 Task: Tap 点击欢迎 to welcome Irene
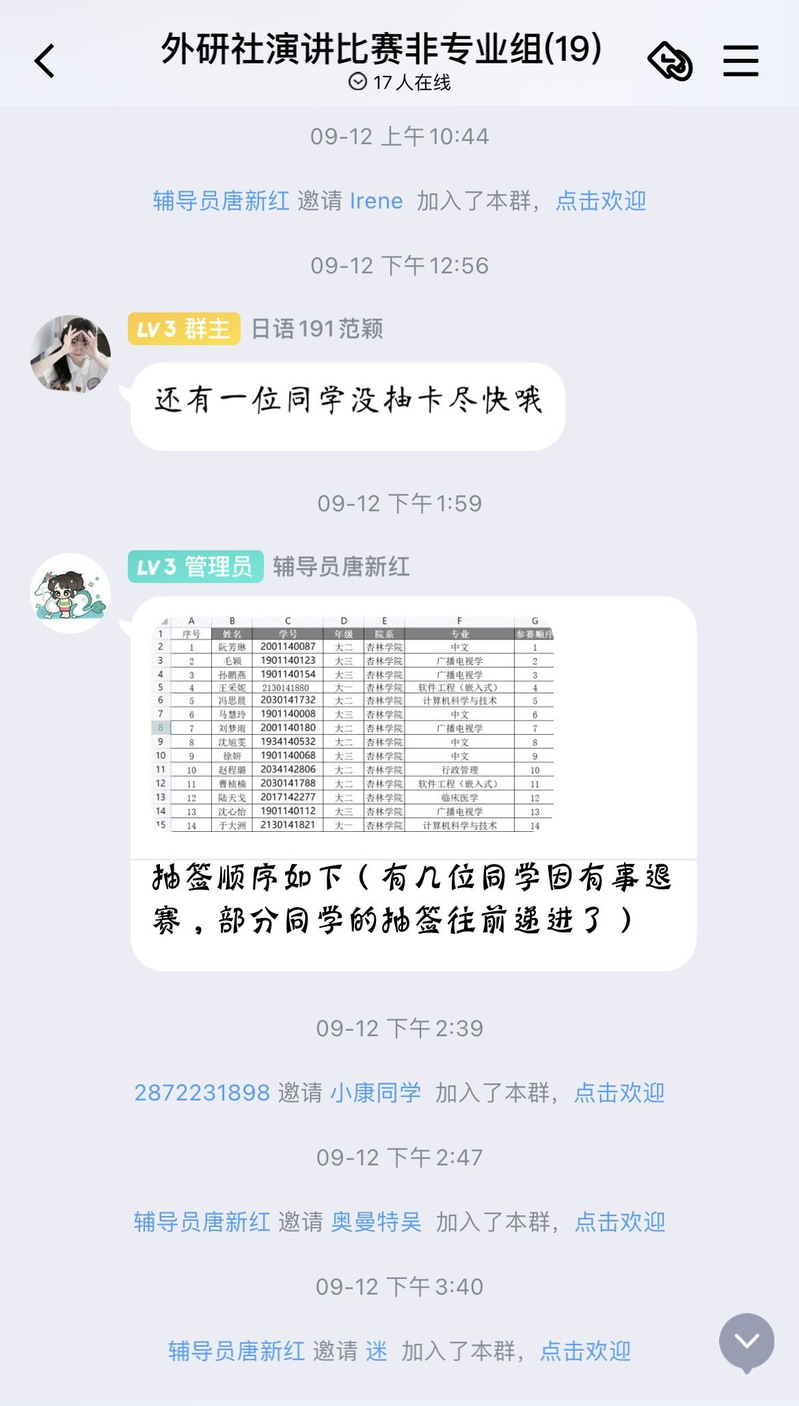601,201
